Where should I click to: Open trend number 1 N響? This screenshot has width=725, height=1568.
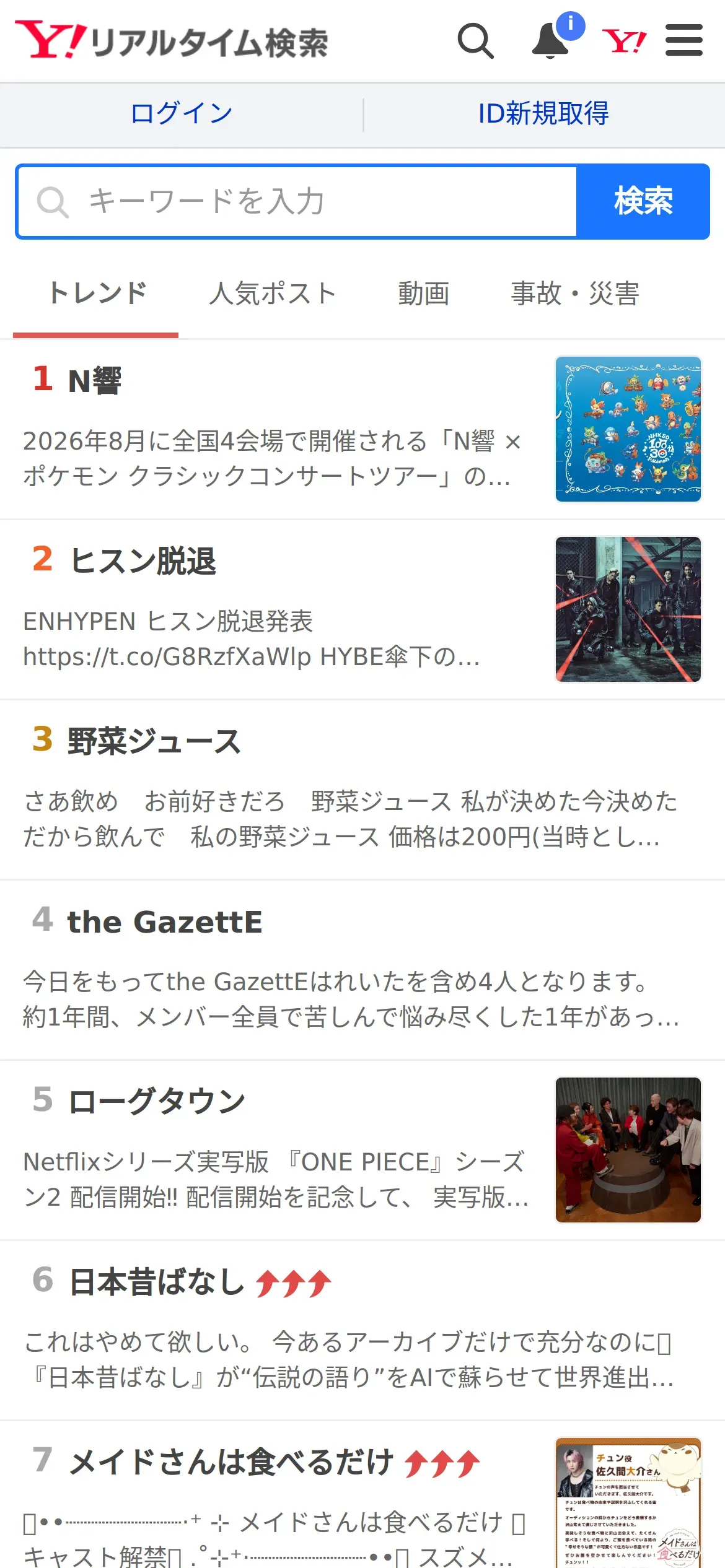pos(95,380)
